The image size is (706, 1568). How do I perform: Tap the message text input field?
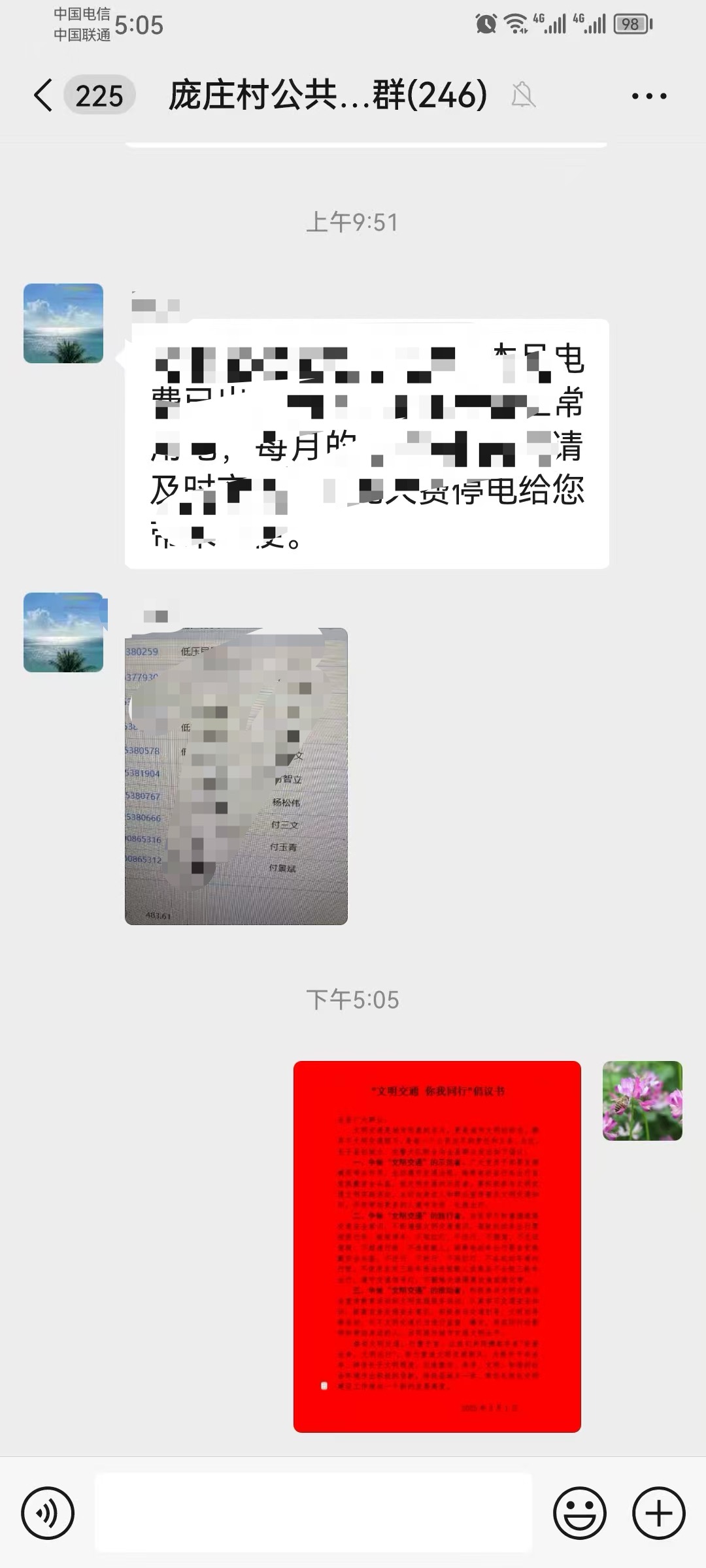point(314,1512)
